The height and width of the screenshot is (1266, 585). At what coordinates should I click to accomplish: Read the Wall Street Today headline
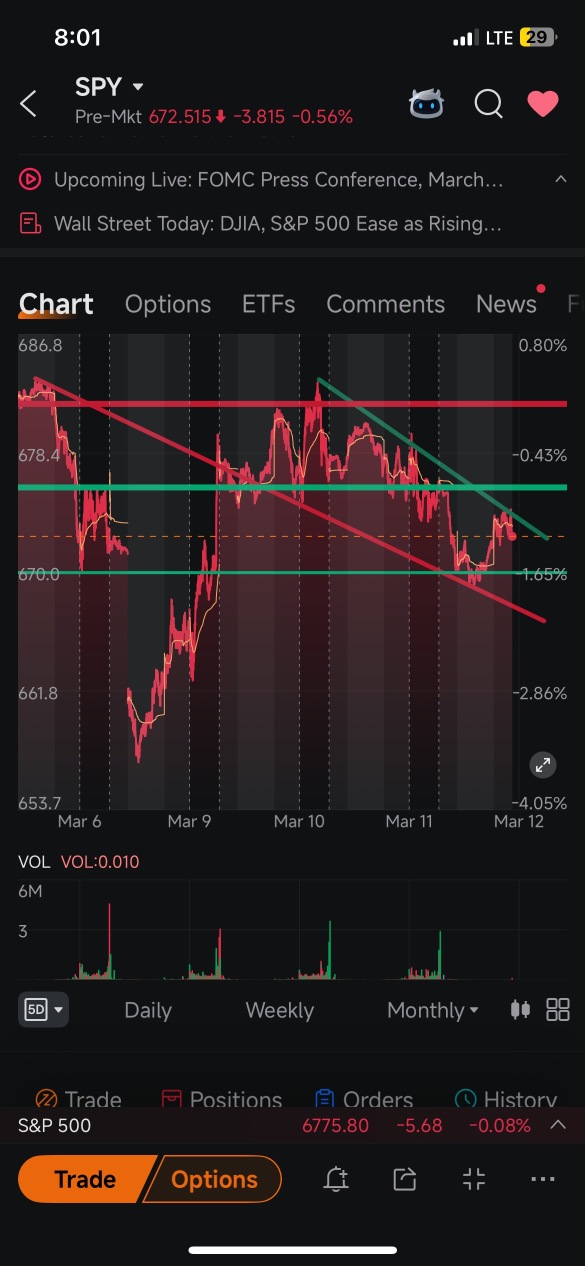[x=278, y=223]
